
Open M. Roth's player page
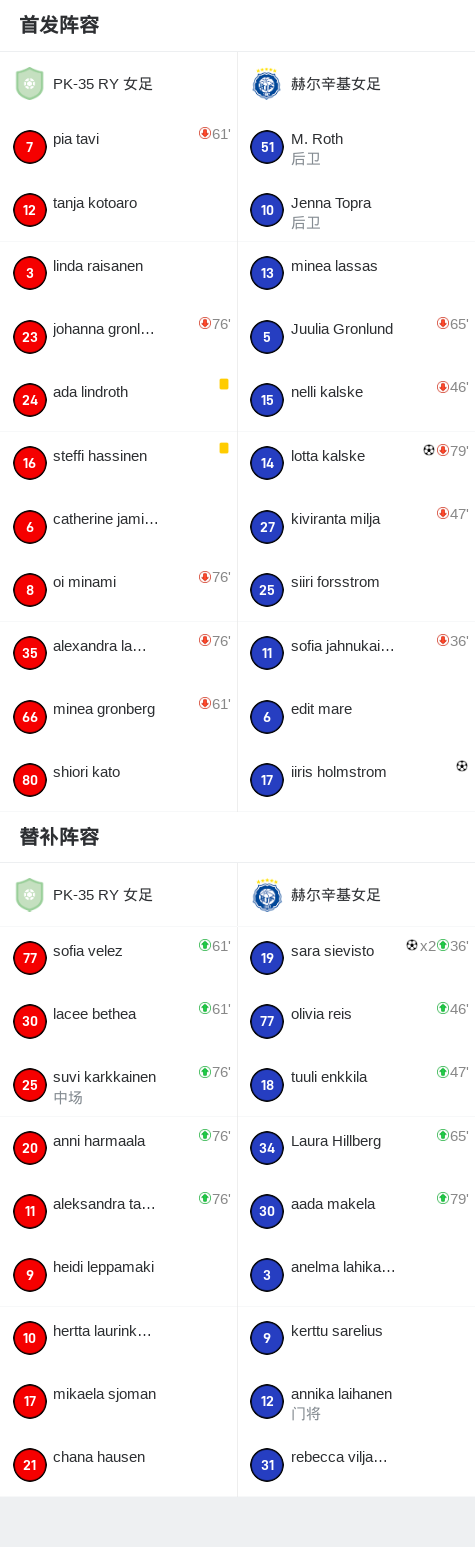(356, 147)
